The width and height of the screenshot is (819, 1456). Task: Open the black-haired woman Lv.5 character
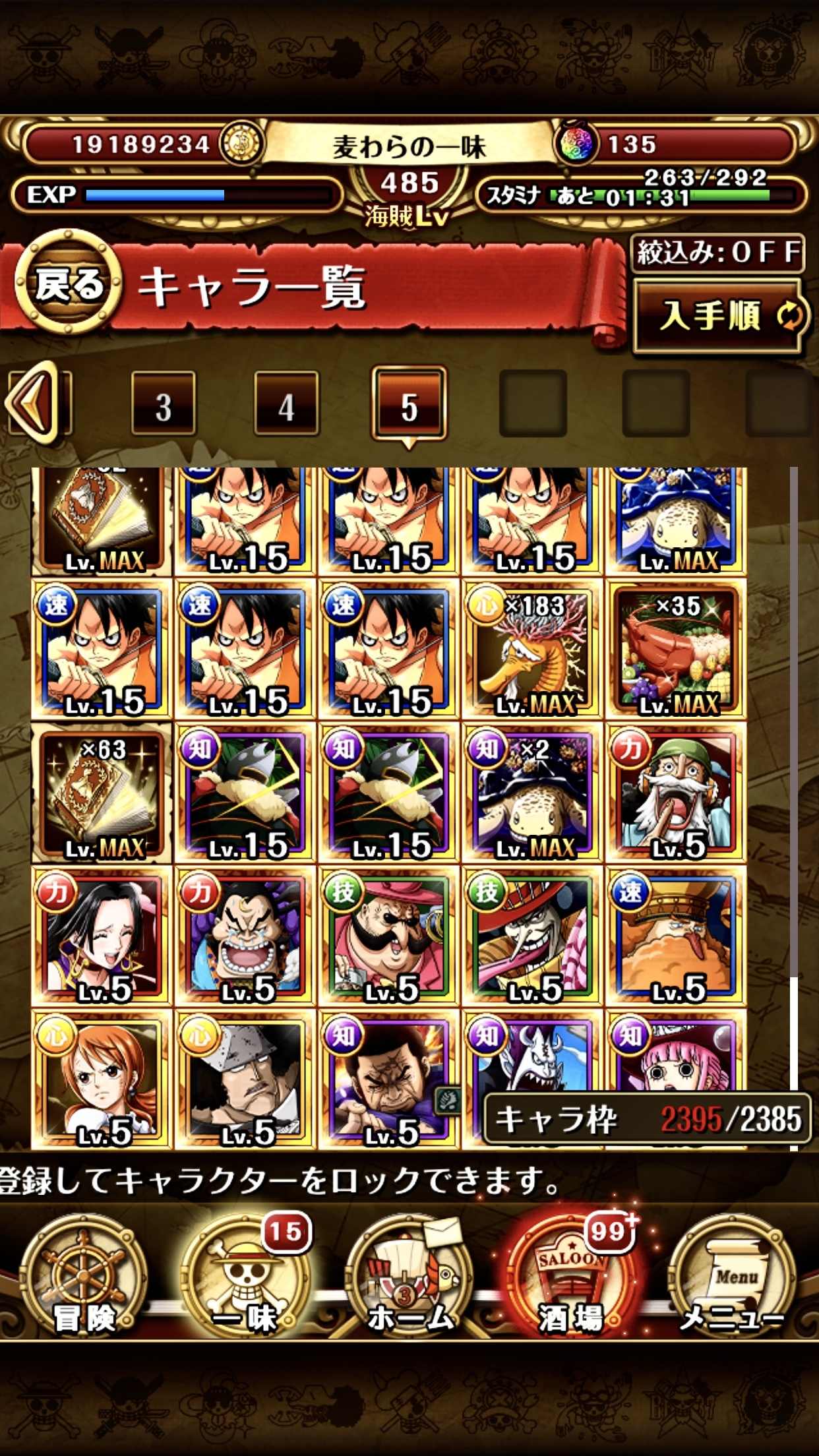pyautogui.click(x=102, y=937)
